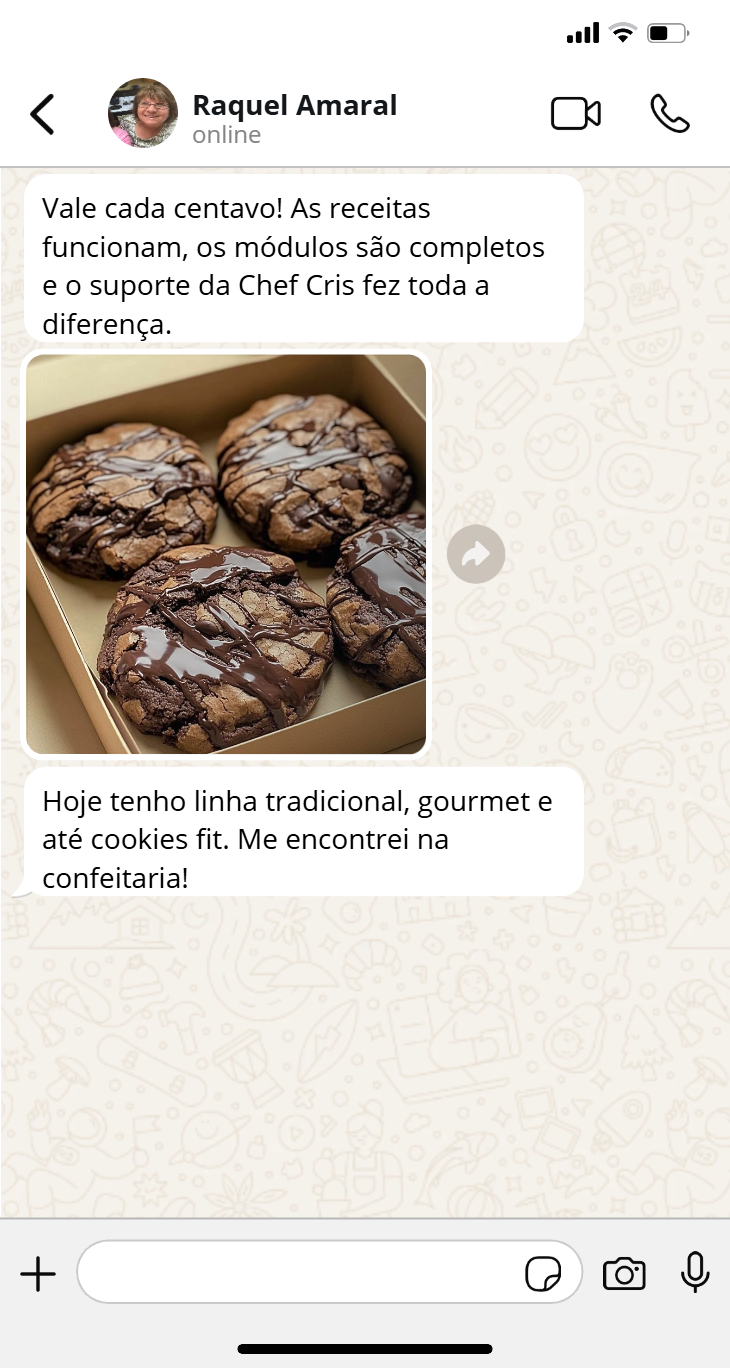Open the chocolate cookies photo
The image size is (730, 1368).
(x=226, y=553)
